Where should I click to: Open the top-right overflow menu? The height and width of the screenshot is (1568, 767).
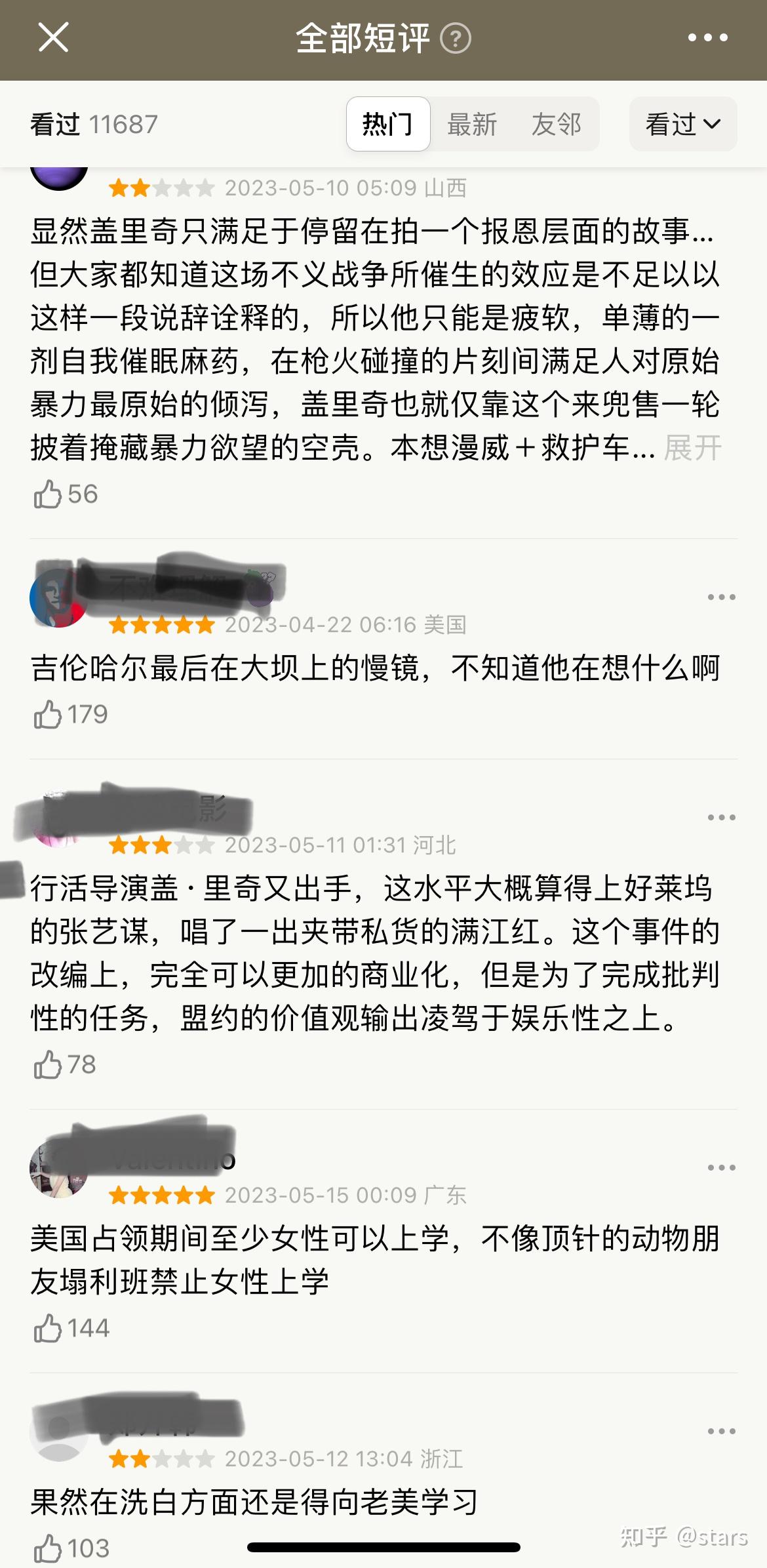pos(707,38)
